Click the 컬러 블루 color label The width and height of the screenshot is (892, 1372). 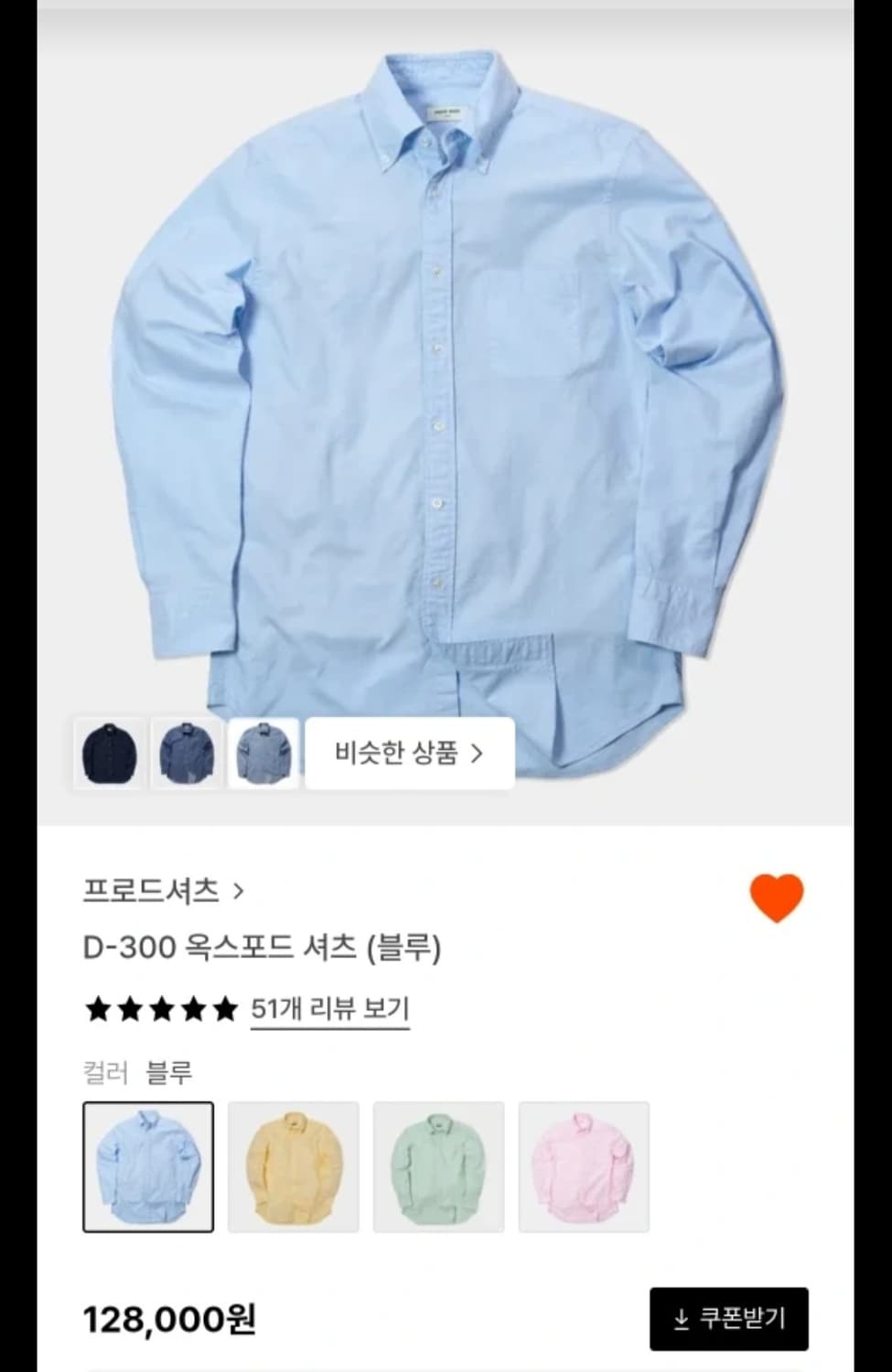click(137, 1072)
